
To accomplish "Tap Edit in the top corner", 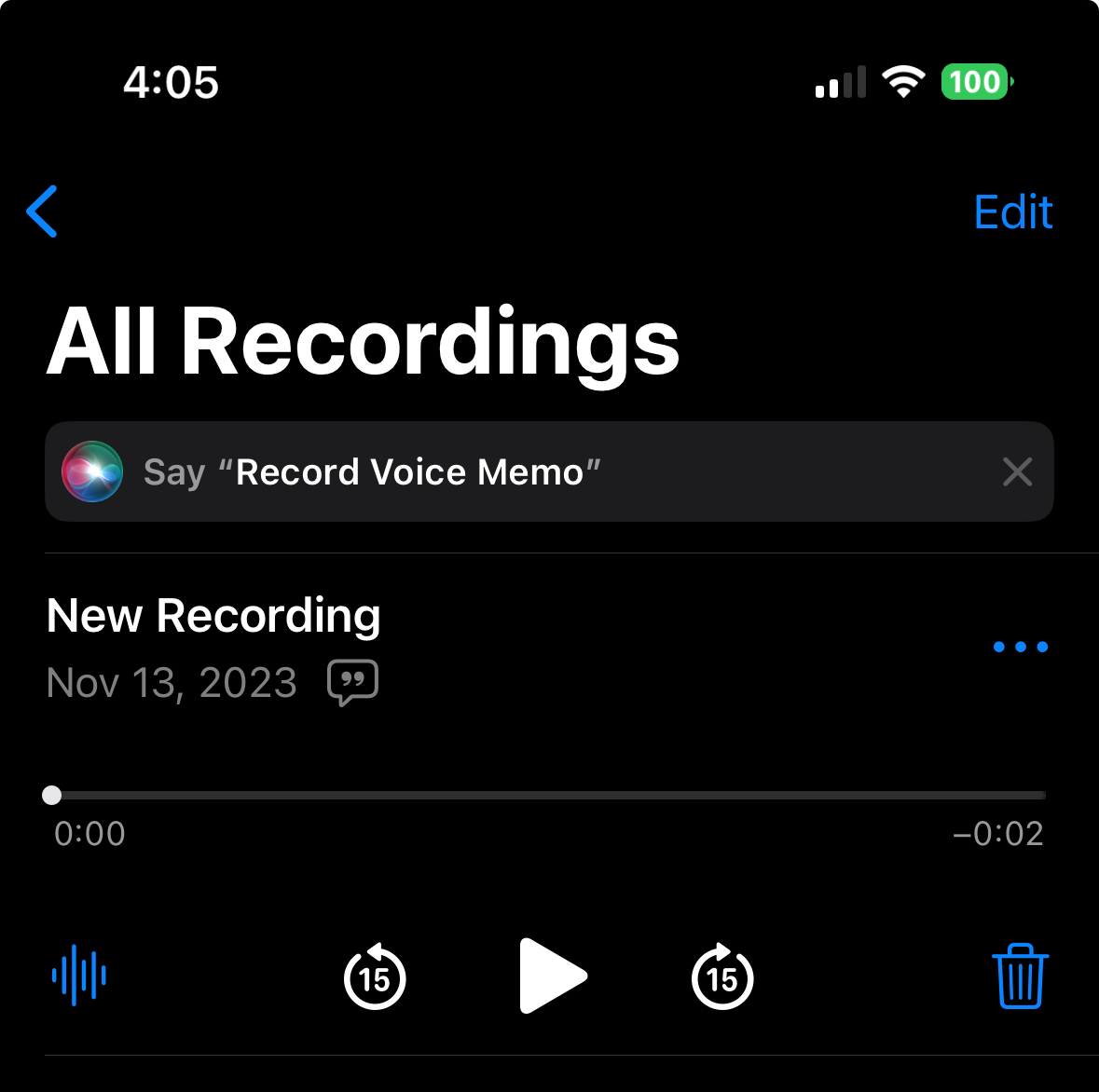I will coord(1013,212).
